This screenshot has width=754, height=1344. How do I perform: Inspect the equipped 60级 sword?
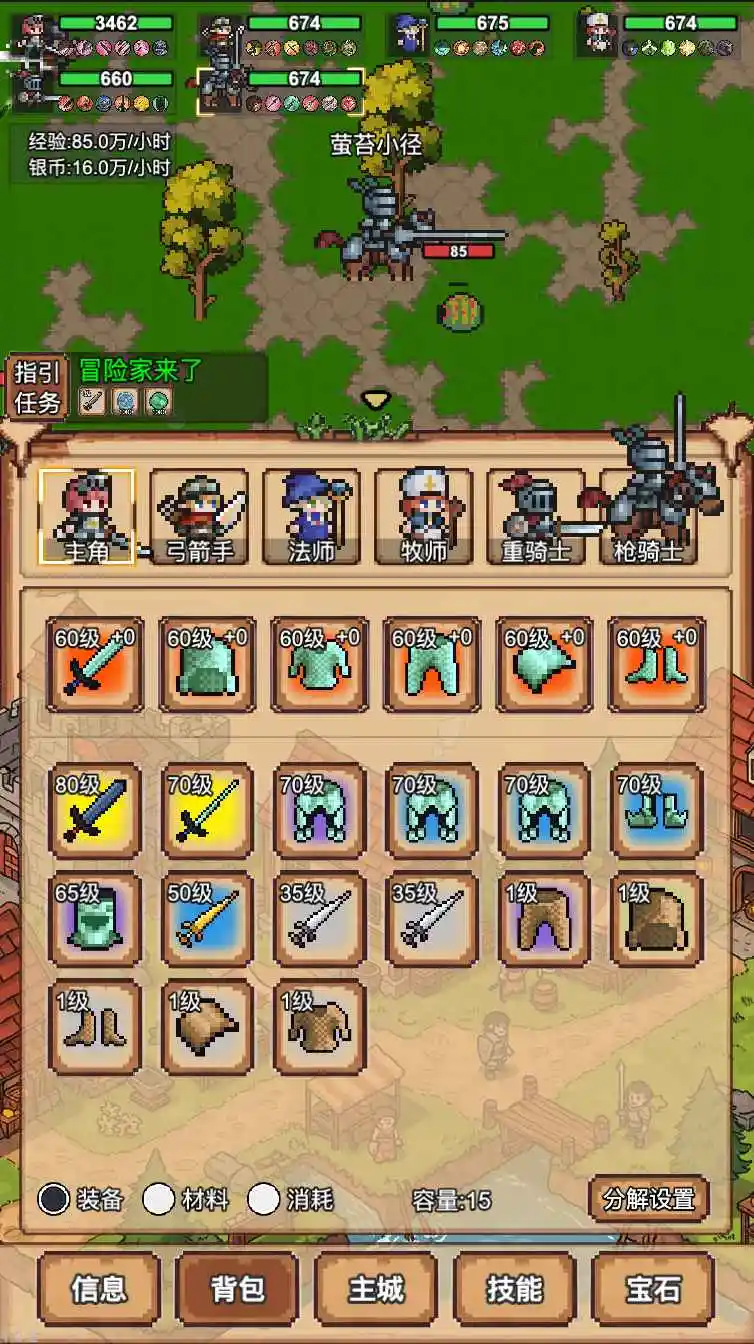click(x=95, y=663)
